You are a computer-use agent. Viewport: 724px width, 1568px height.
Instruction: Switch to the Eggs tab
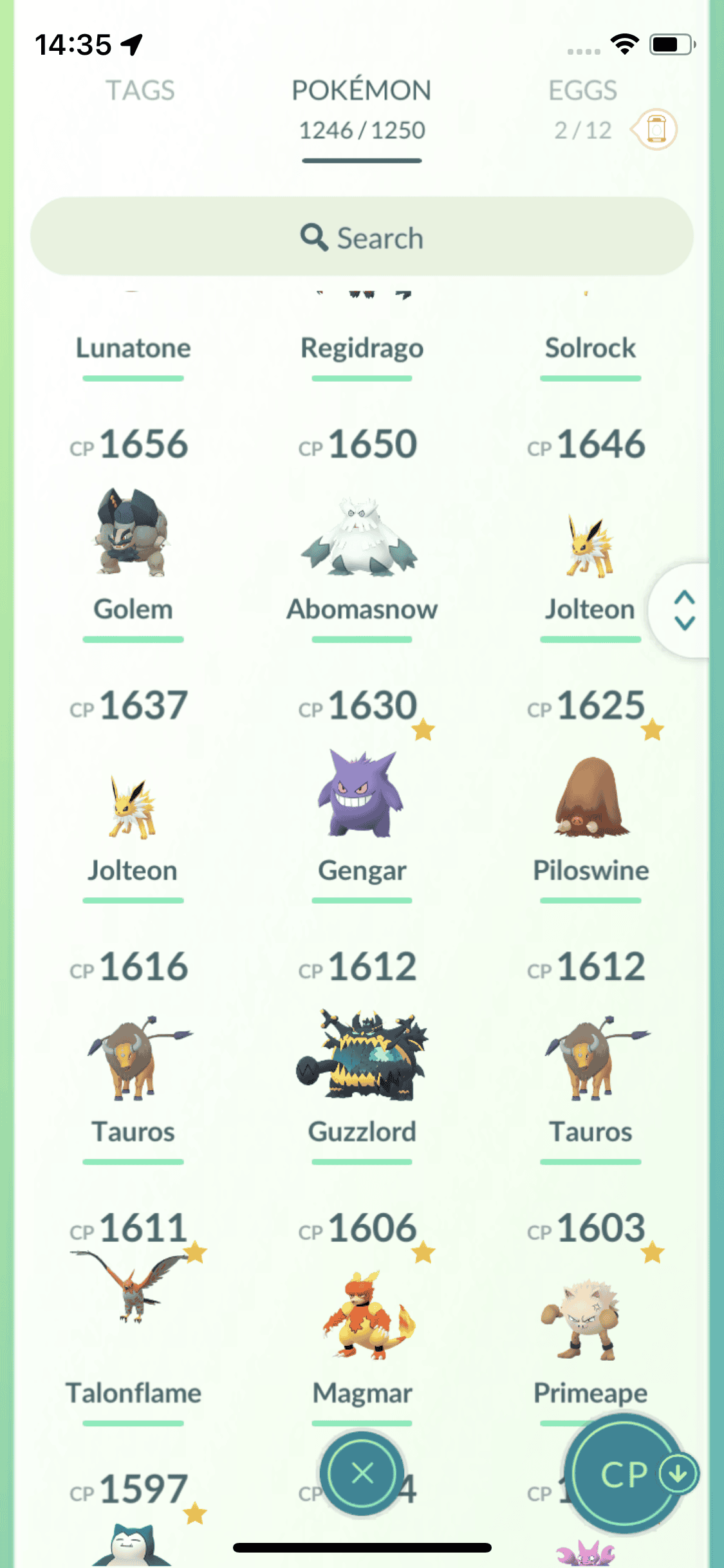(x=582, y=91)
